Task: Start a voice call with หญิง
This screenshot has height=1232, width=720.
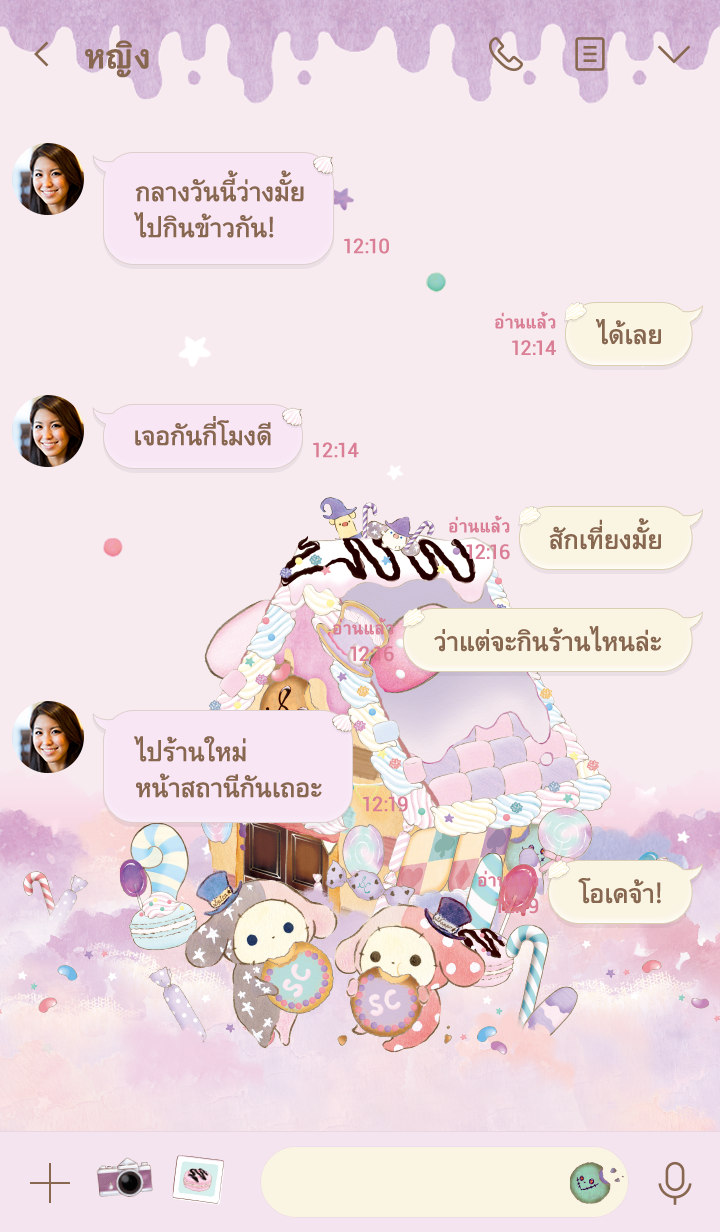Action: 505,54
